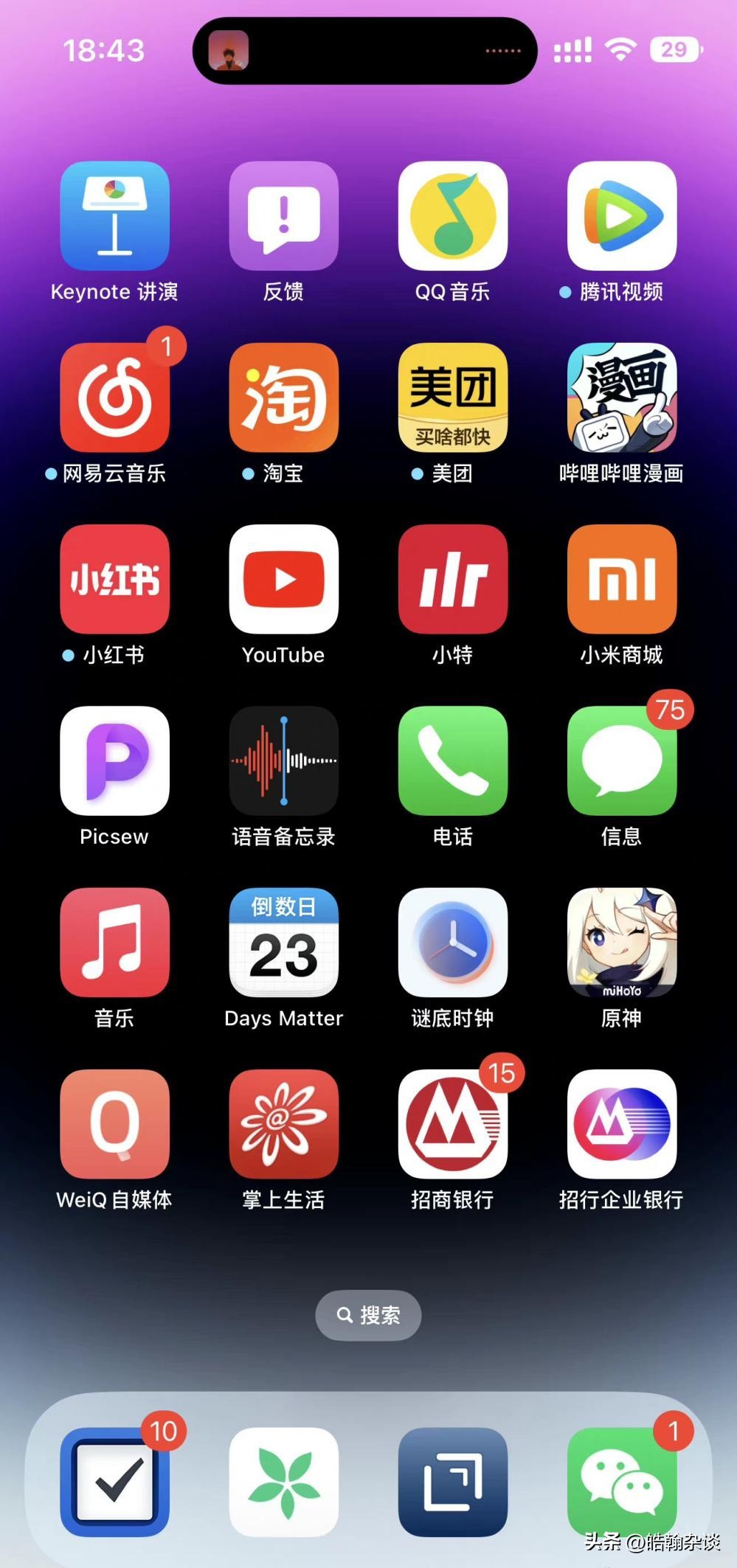Launch 原神 game
This screenshot has height=1568, width=737.
(621, 943)
